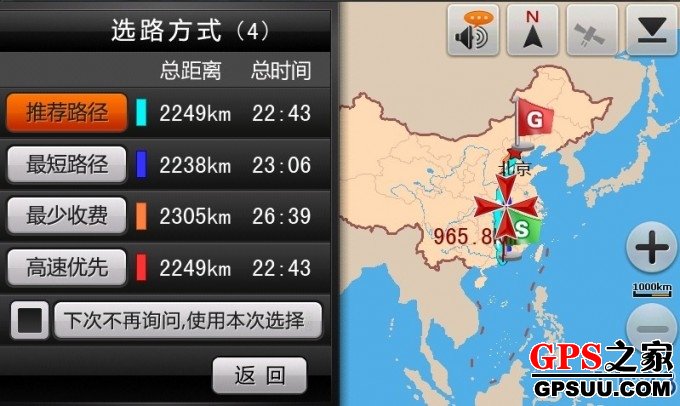This screenshot has height=406, width=680.
Task: Check the 下次不再询问 checkbox
Action: (31, 321)
